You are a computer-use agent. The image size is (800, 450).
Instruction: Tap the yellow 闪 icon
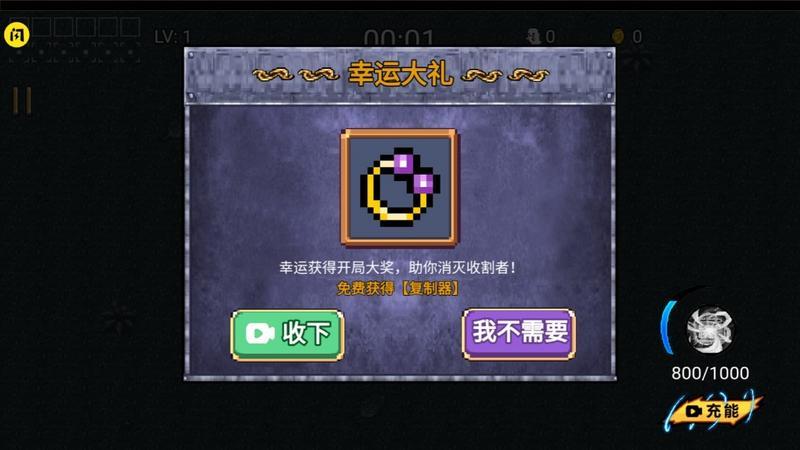(x=17, y=37)
